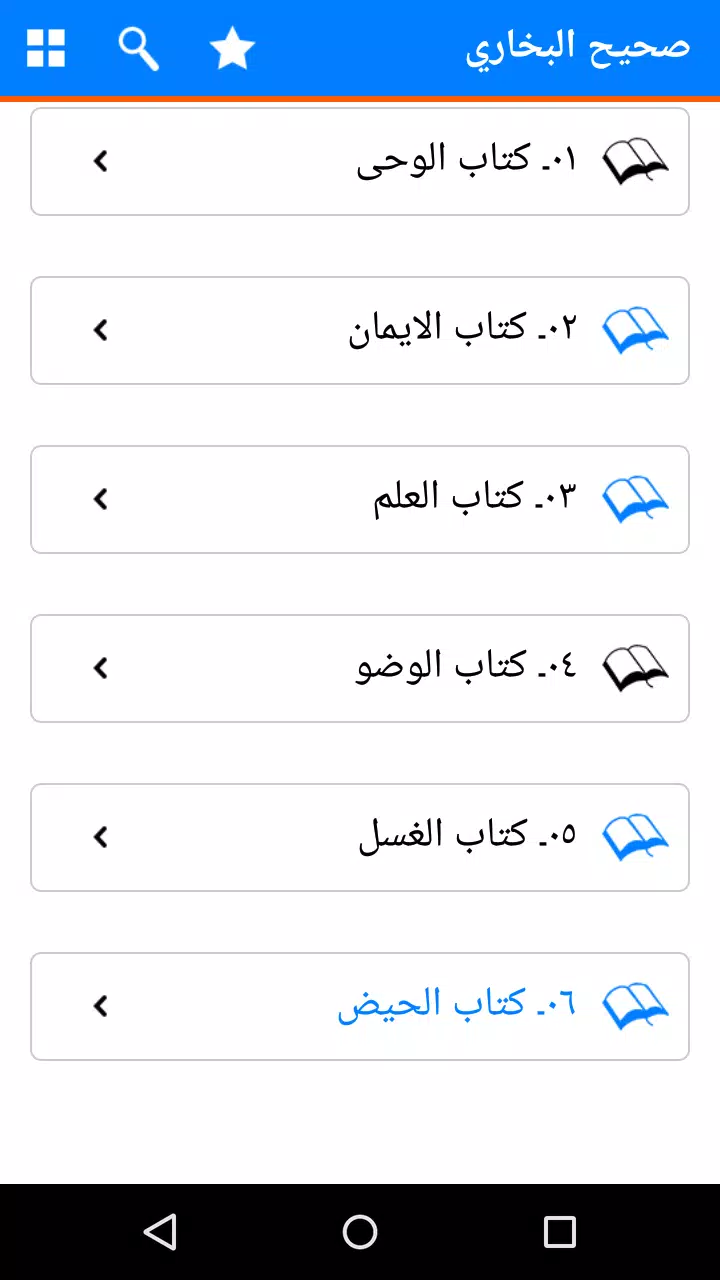Open ٠١ كتاب الوحى
This screenshot has height=1280, width=720.
(x=360, y=161)
